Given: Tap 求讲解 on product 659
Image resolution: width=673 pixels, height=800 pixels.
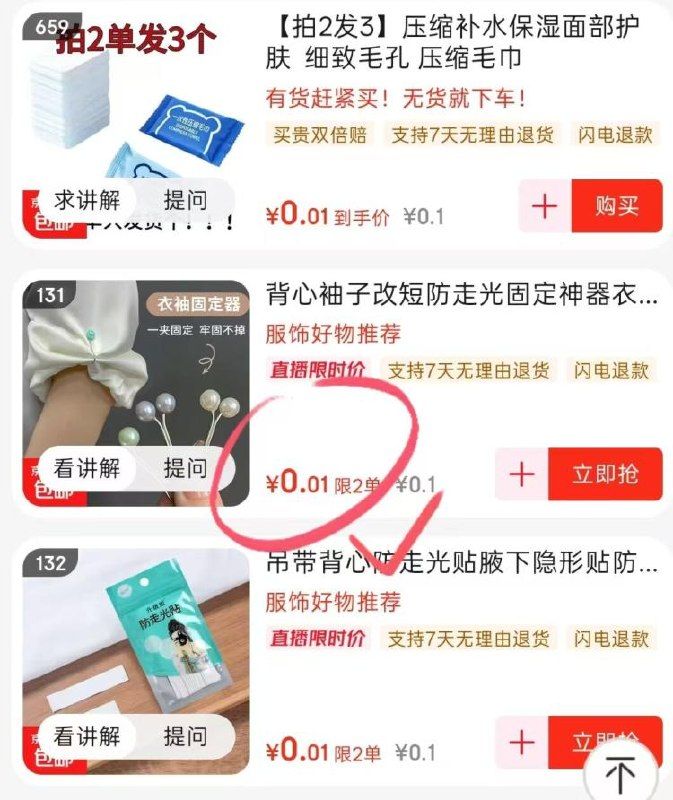Looking at the screenshot, I should [87, 200].
